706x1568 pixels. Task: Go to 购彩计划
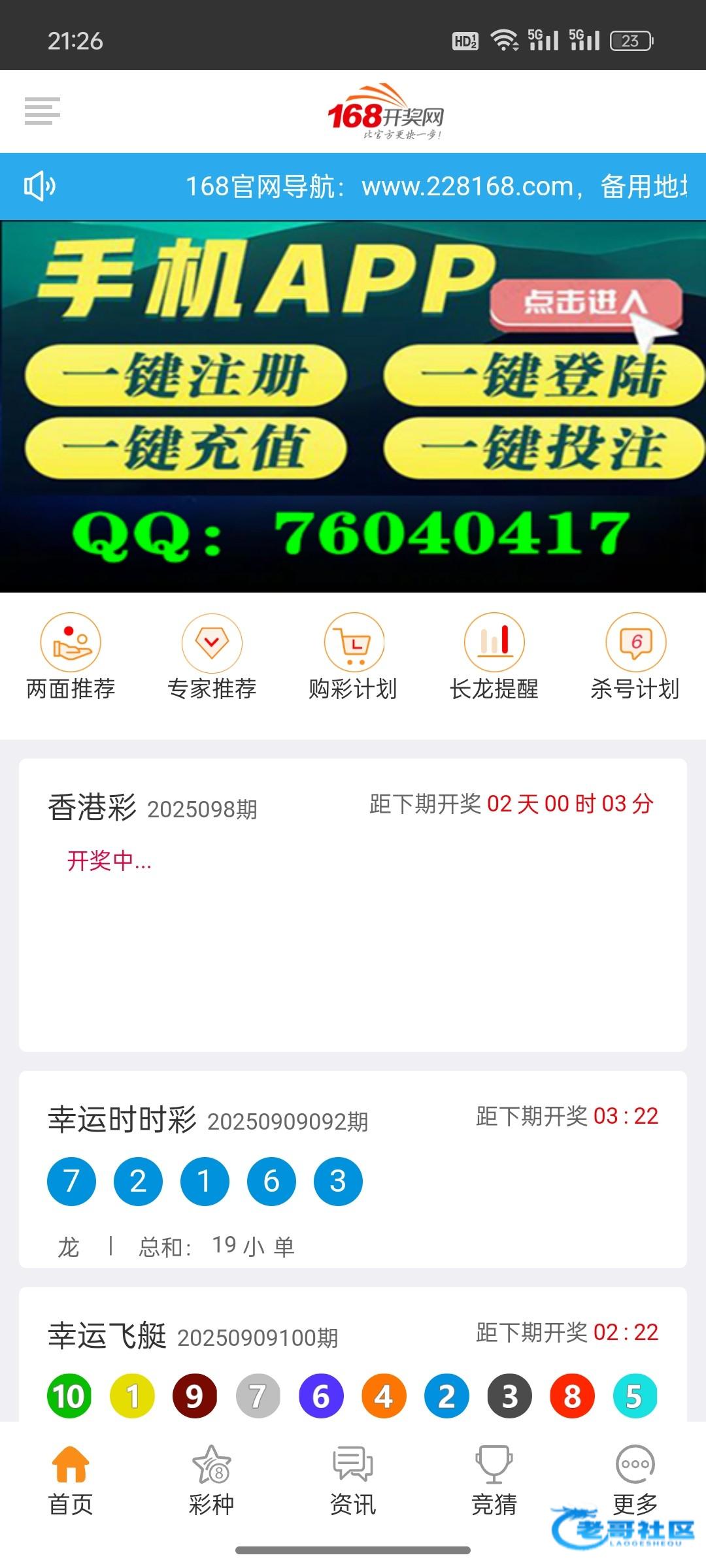[353, 657]
